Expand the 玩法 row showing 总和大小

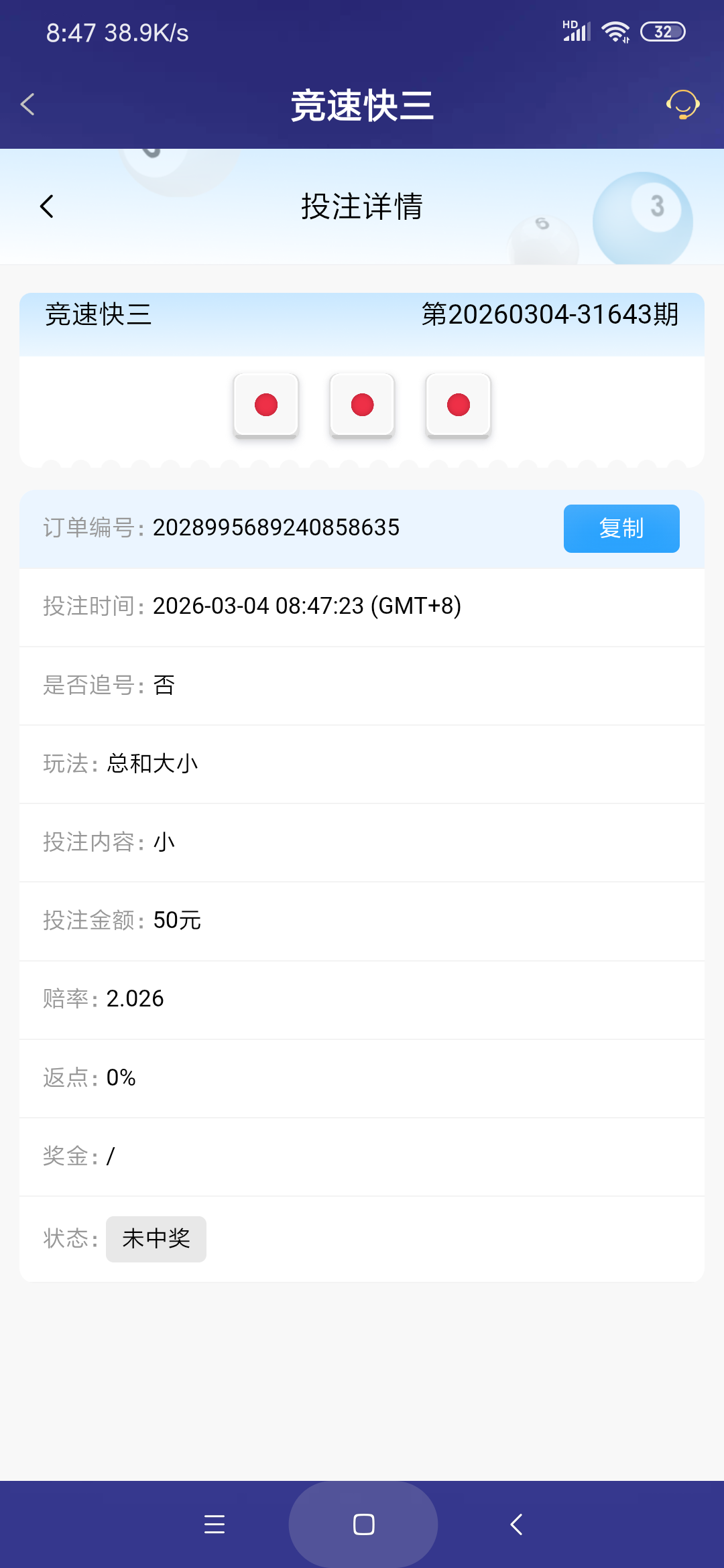pos(121,764)
